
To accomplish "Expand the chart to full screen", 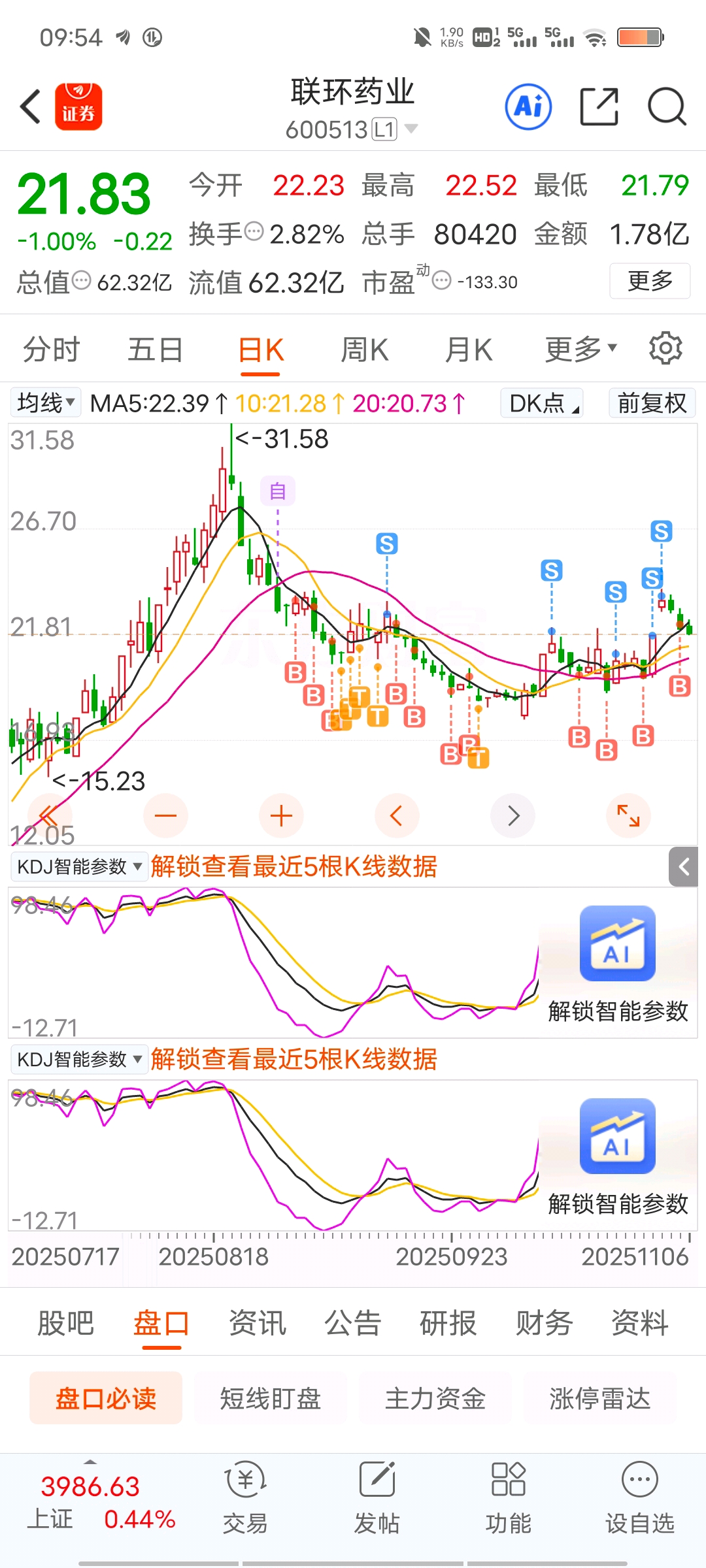I will [x=628, y=815].
